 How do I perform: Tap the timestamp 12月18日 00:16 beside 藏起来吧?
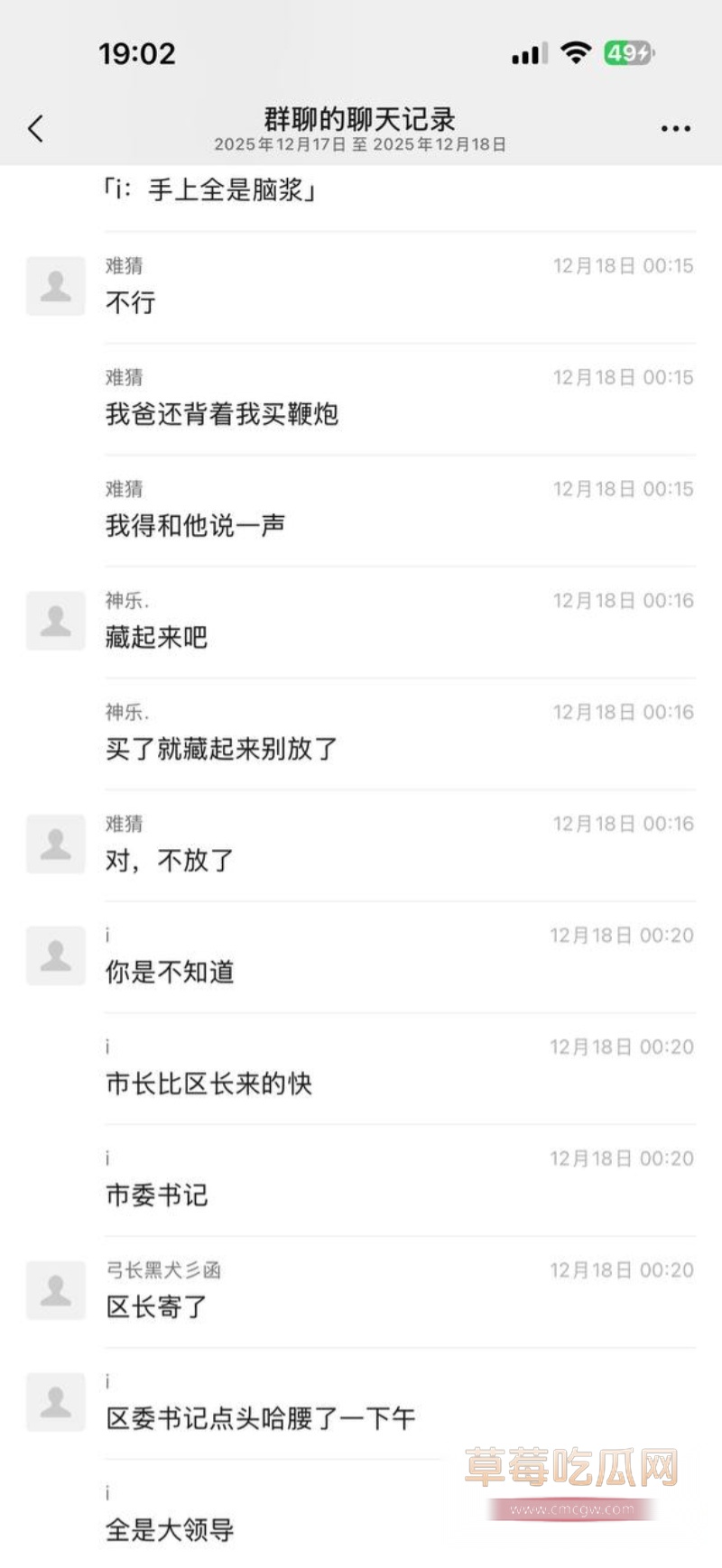[x=623, y=600]
